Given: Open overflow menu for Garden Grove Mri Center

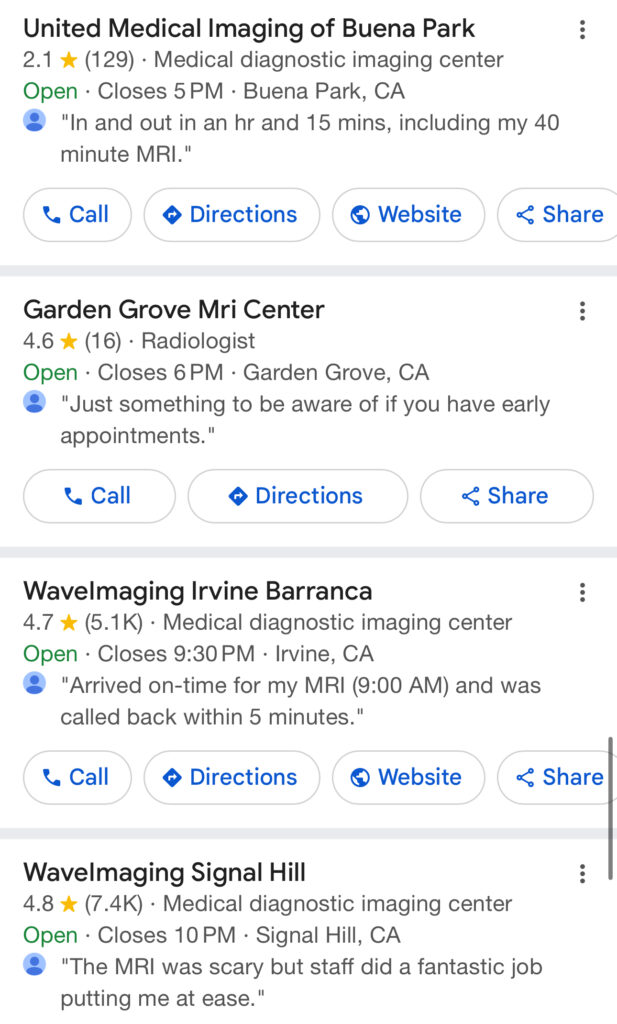Looking at the screenshot, I should pyautogui.click(x=582, y=311).
